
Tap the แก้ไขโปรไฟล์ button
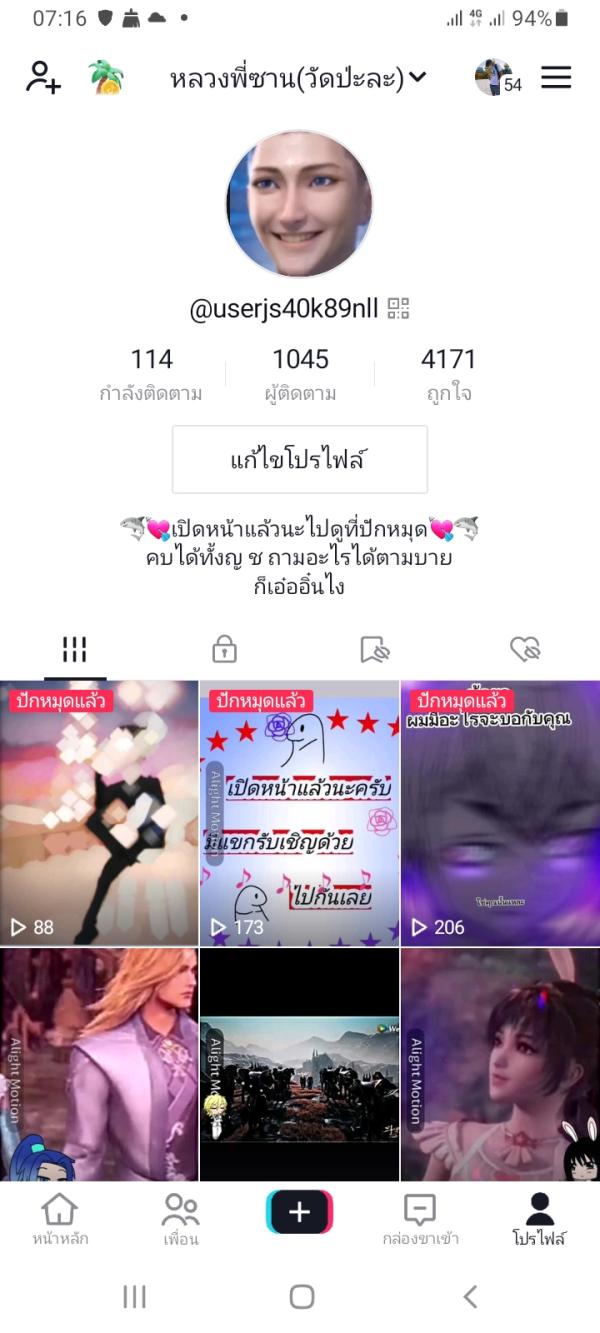[300, 459]
